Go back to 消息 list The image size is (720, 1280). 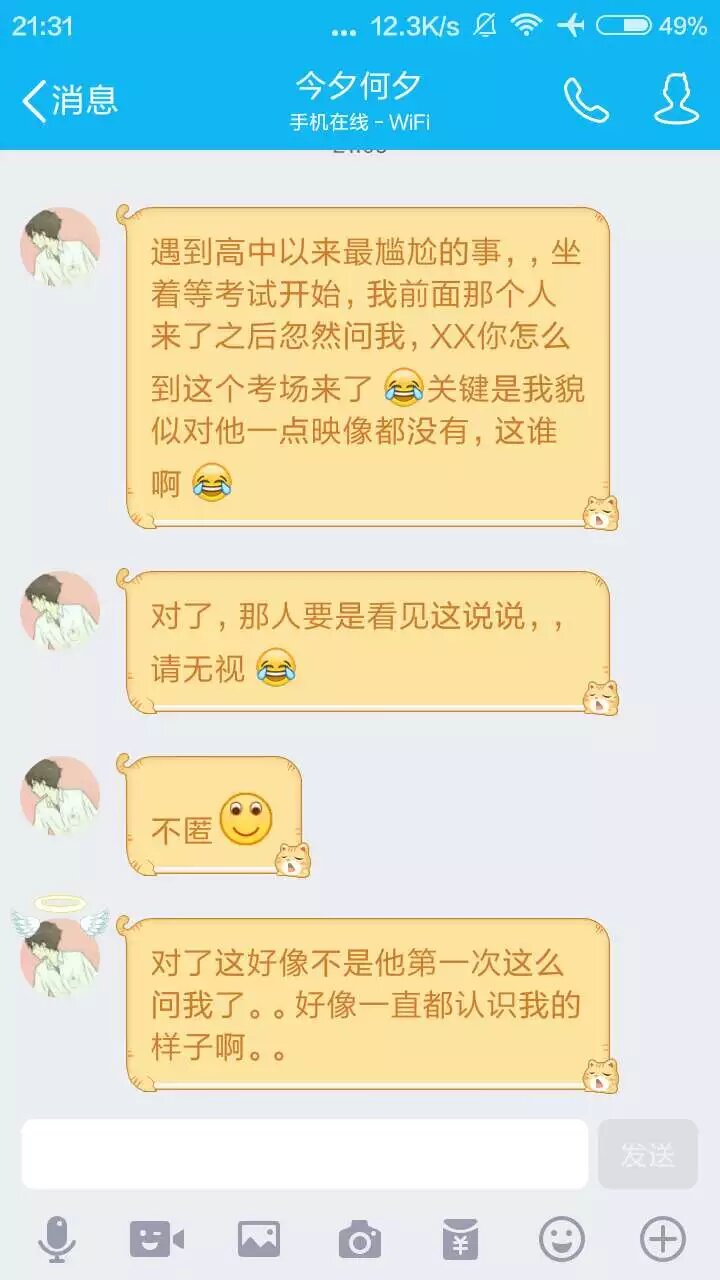70,100
